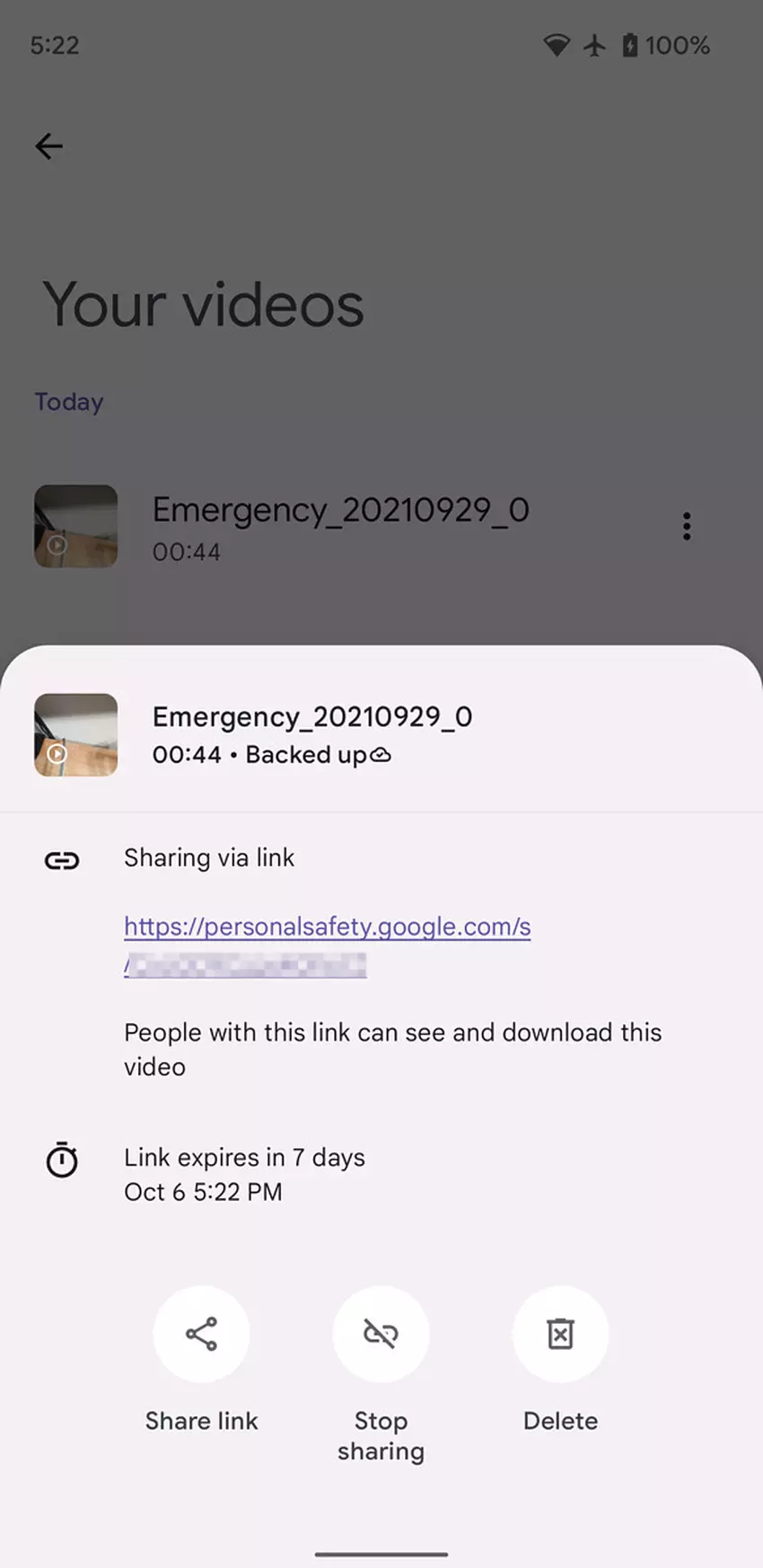Open the Emergency_20210929_0 video thumbnail in the sheet
This screenshot has width=763, height=1568.
point(76,735)
